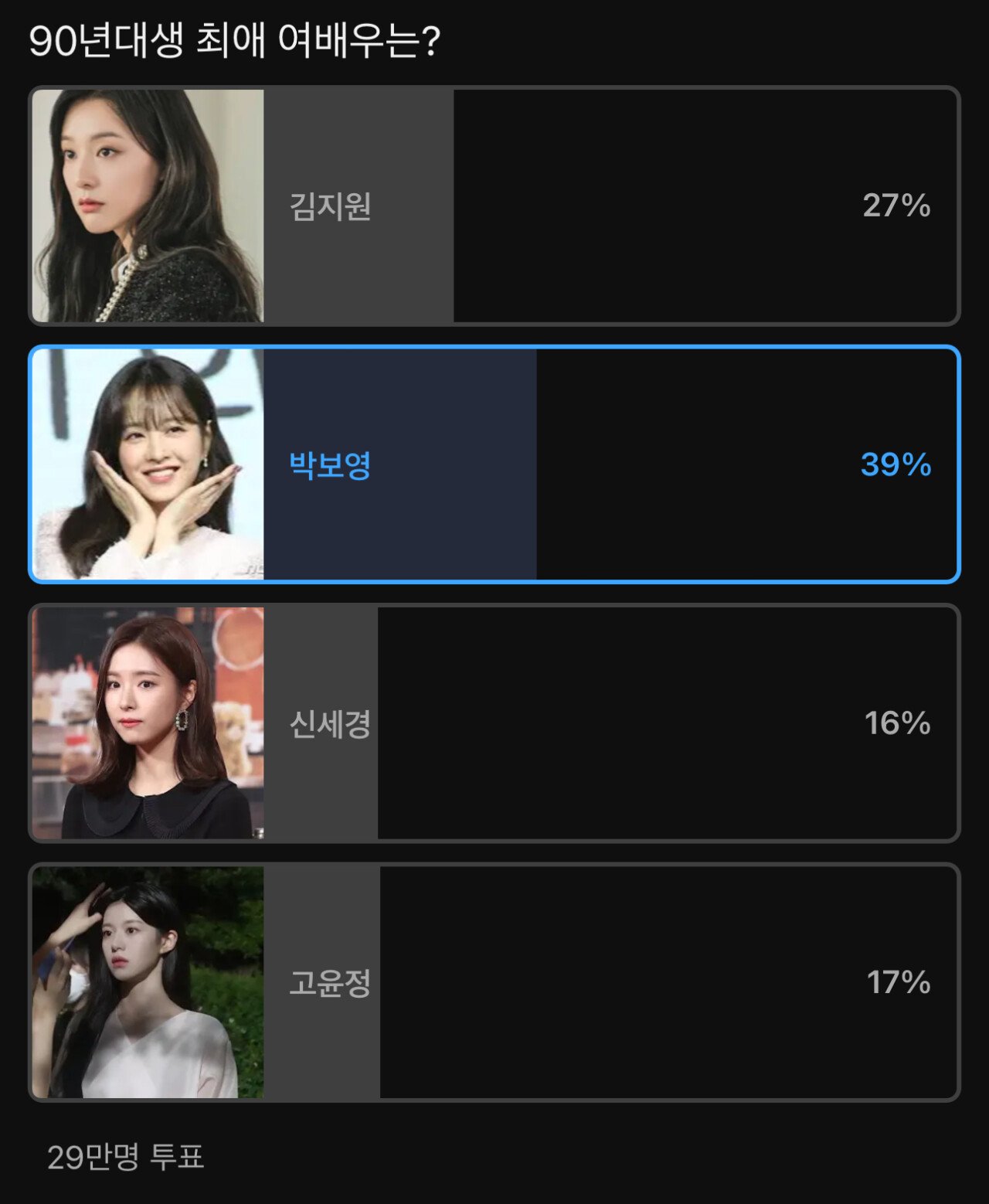This screenshot has height=1204, width=989.
Task: Select the 박보영 poll option
Action: point(494,464)
